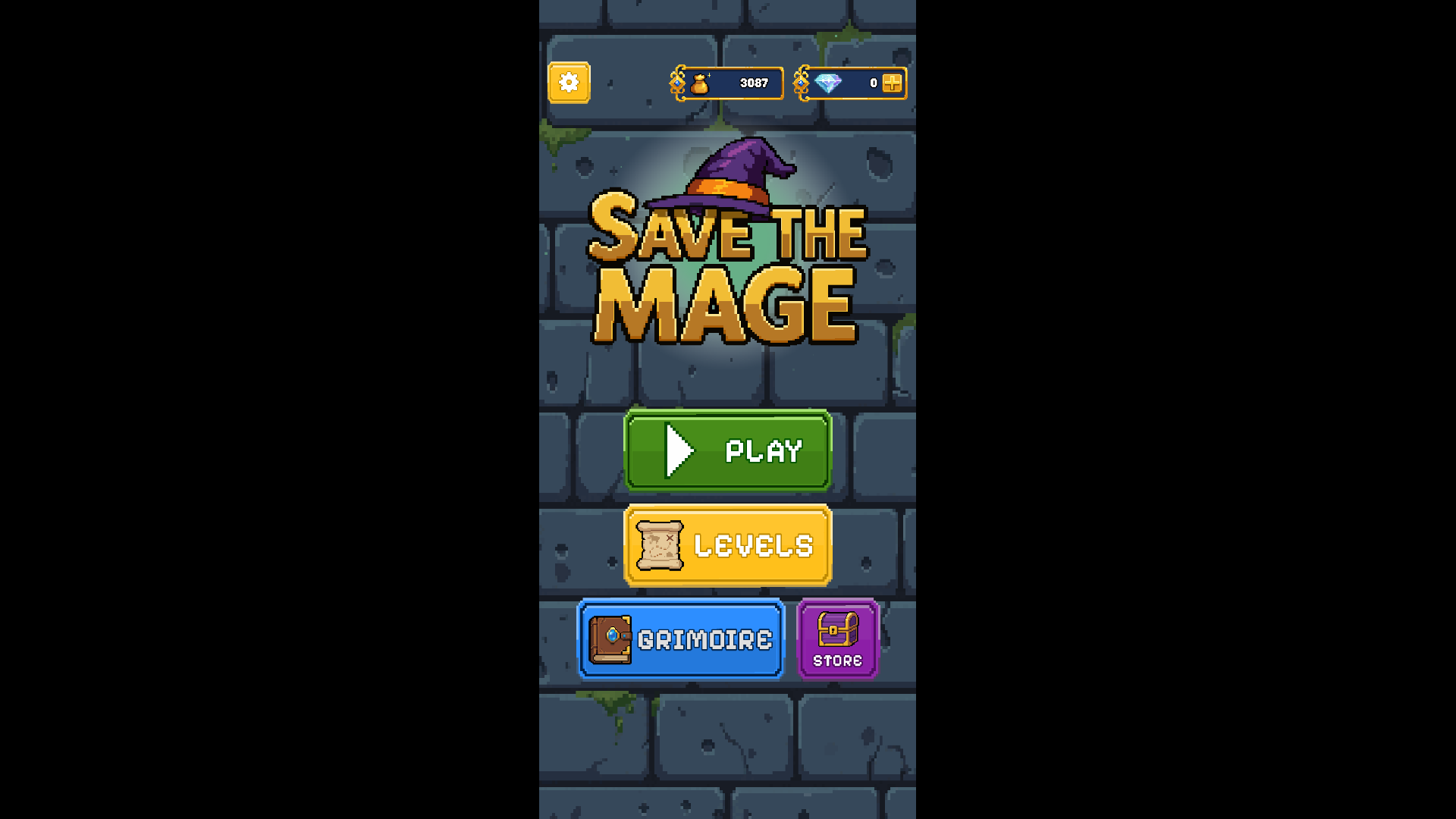Tap the plus button to add gems
The image size is (1456, 819).
893,83
